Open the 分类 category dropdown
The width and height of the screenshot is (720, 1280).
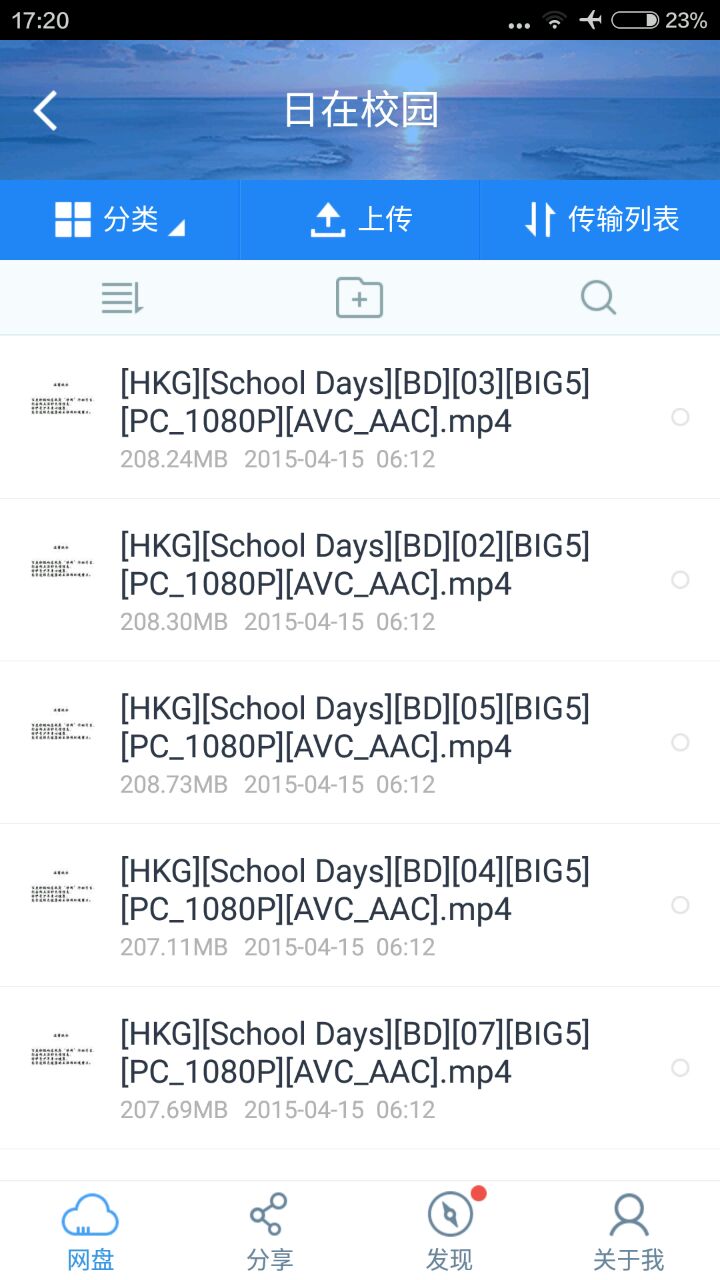click(120, 220)
